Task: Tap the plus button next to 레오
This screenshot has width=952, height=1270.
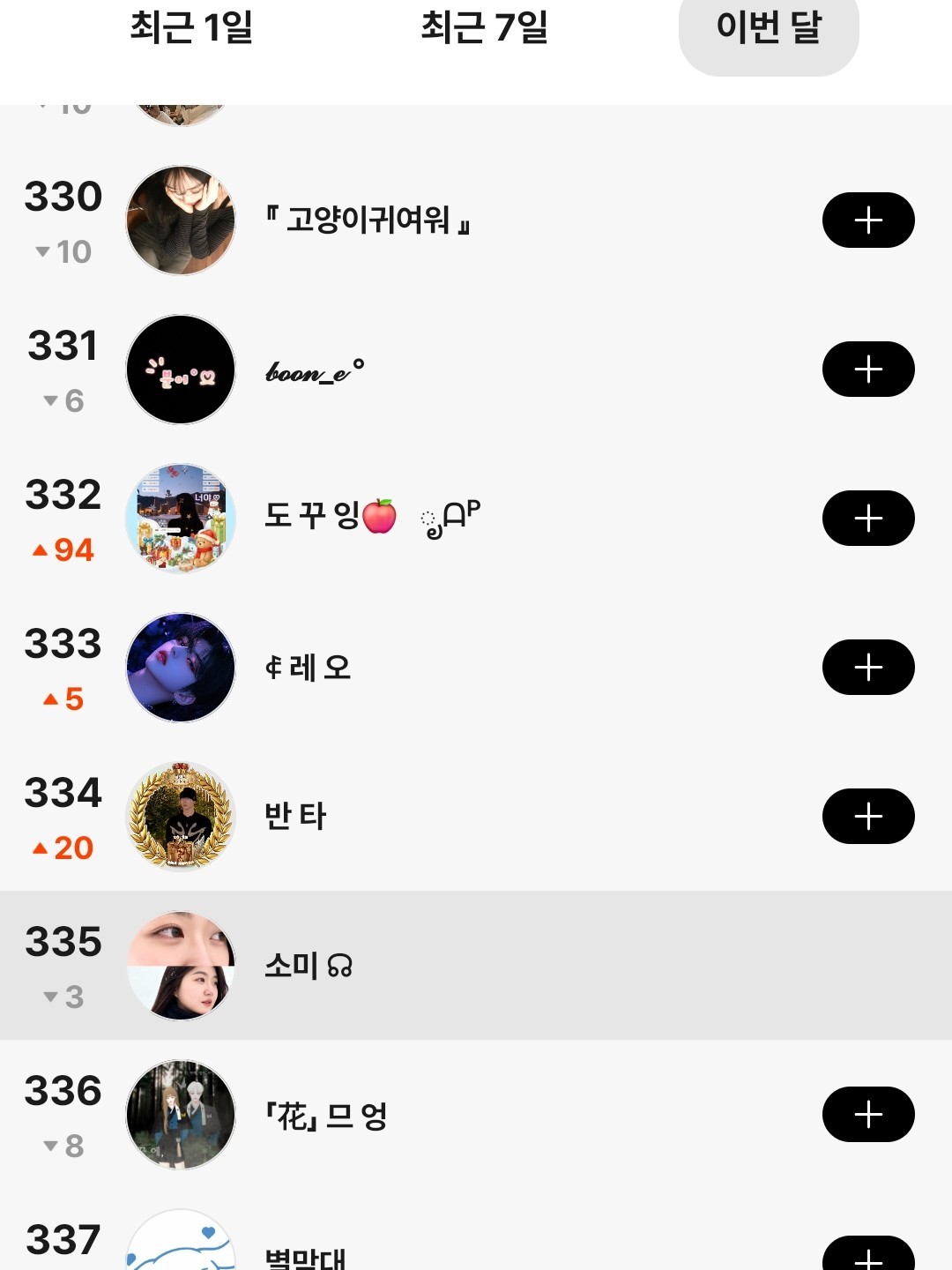Action: coord(868,667)
